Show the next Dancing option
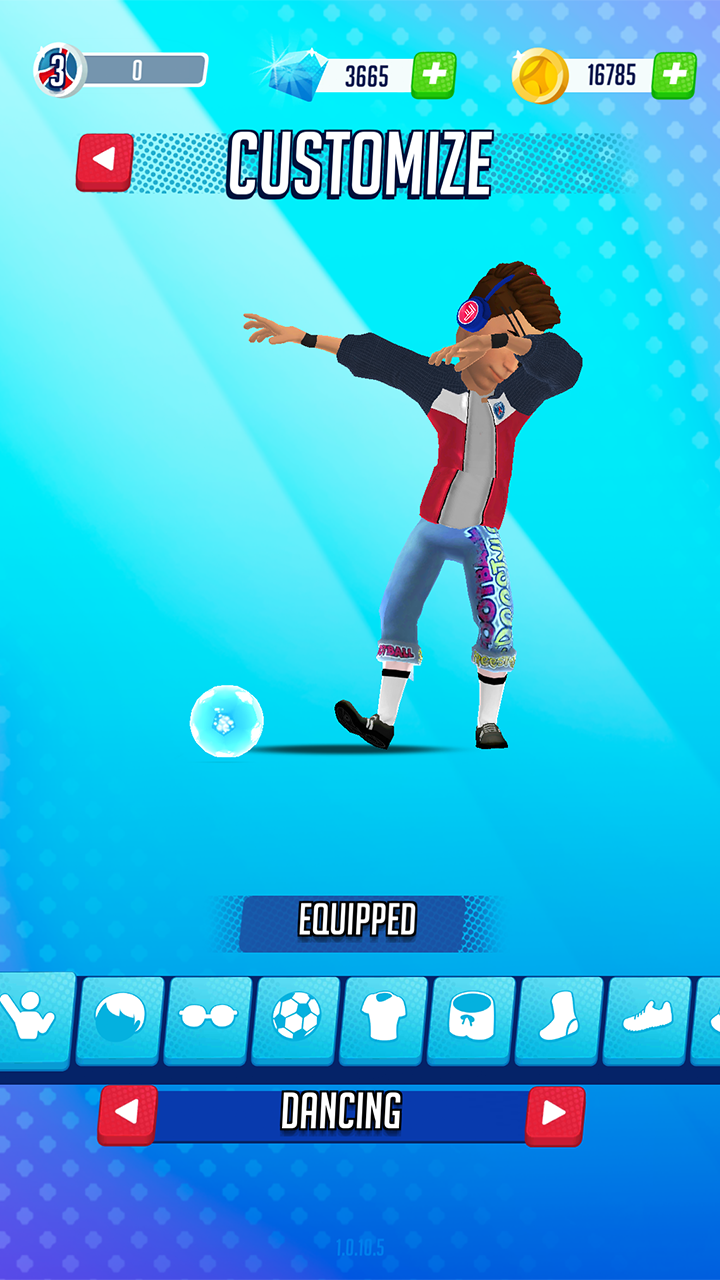 (x=555, y=1115)
